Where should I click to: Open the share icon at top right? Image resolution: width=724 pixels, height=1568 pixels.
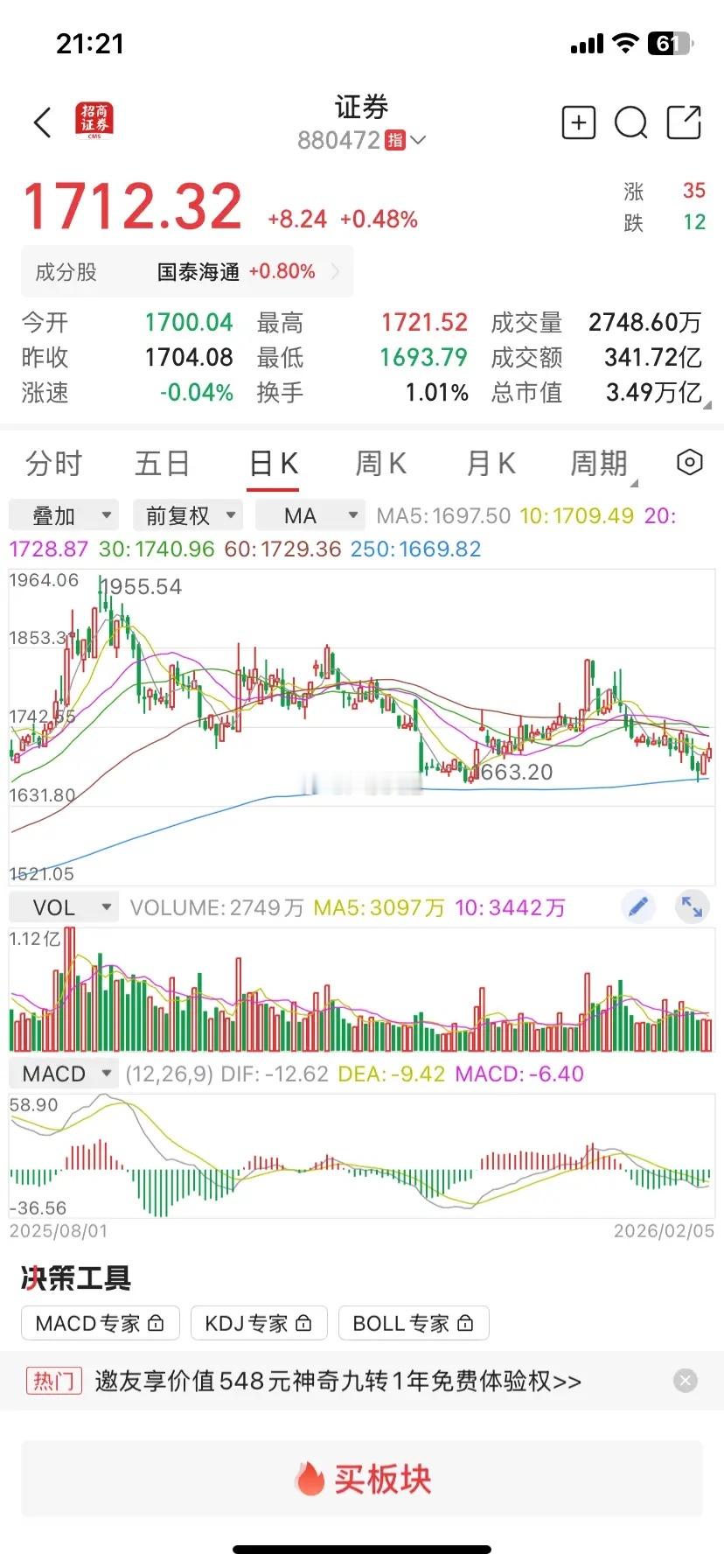click(x=685, y=122)
